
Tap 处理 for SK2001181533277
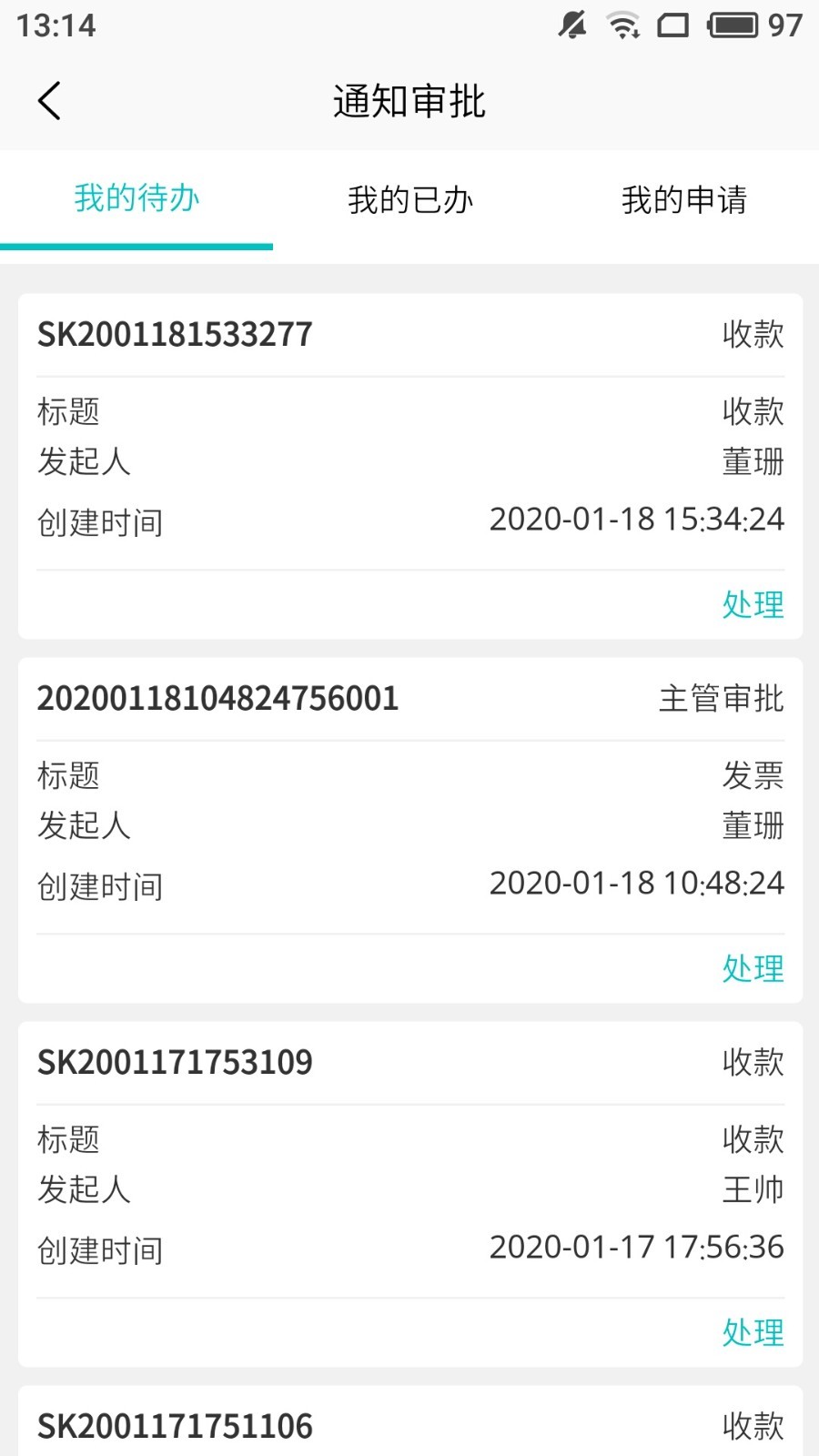[753, 604]
